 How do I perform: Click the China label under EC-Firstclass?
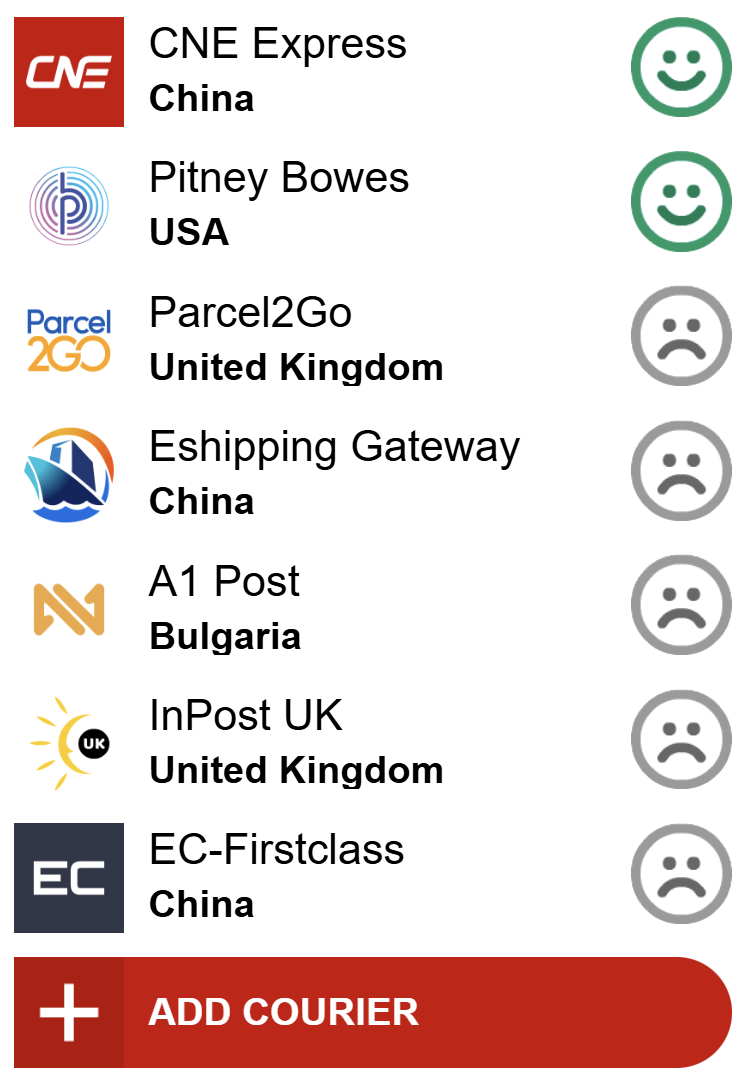tap(201, 904)
